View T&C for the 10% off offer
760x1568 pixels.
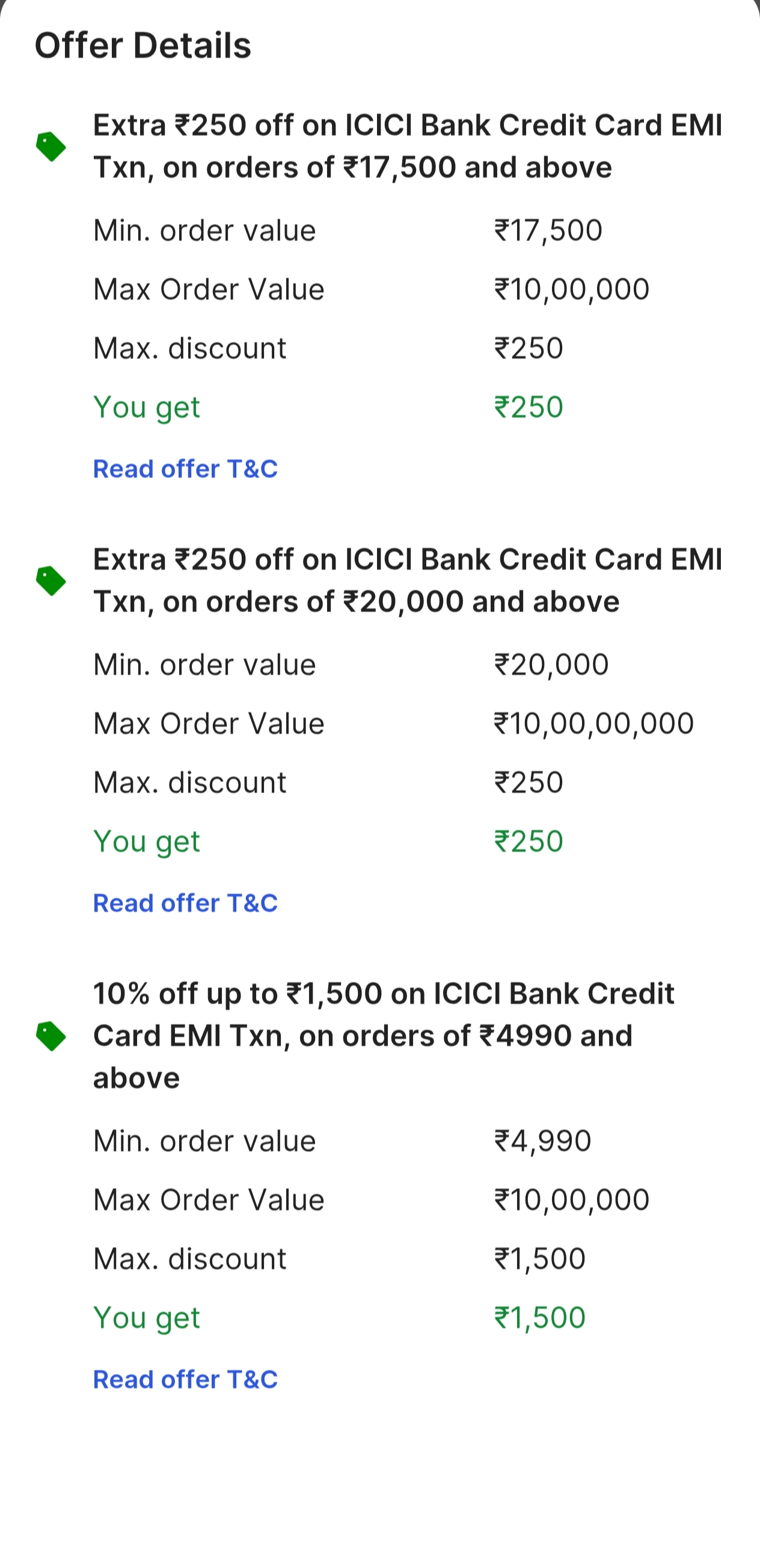click(185, 1379)
